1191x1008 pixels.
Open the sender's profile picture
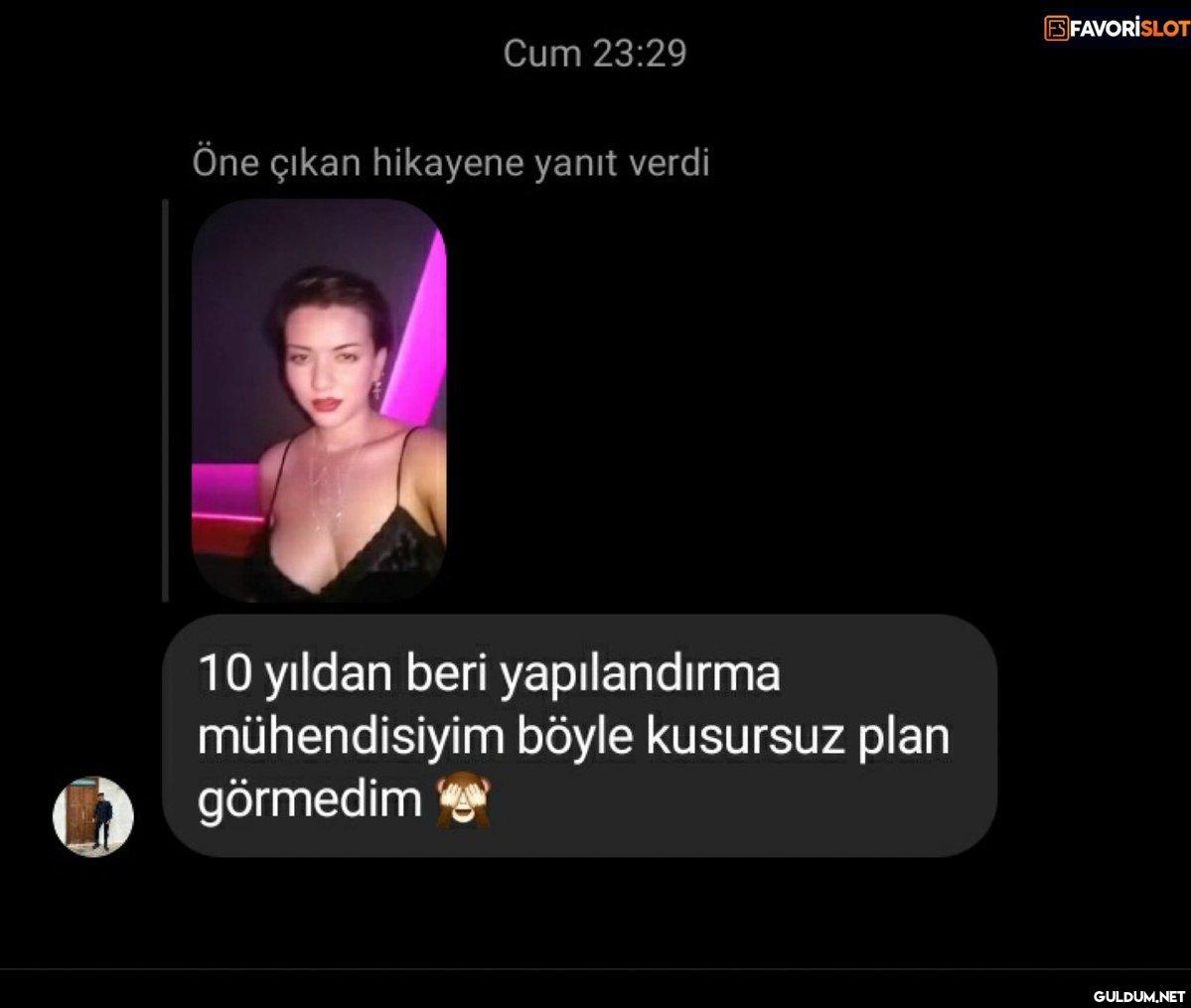coord(93,815)
